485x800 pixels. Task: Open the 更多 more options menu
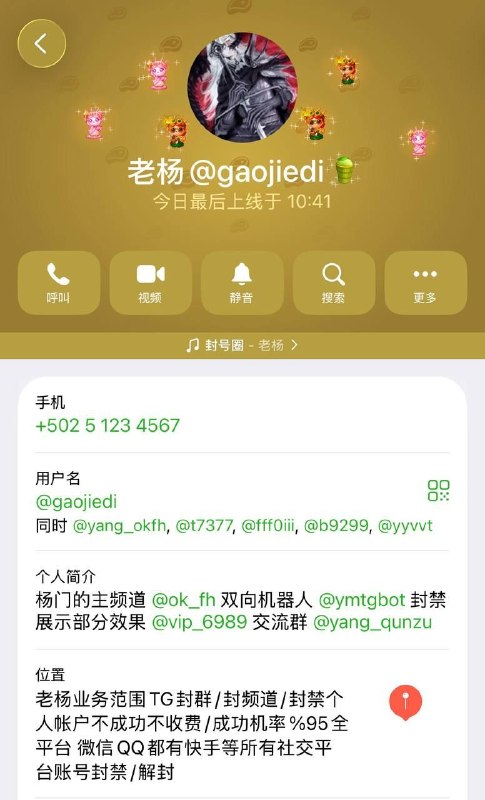pyautogui.click(x=425, y=283)
